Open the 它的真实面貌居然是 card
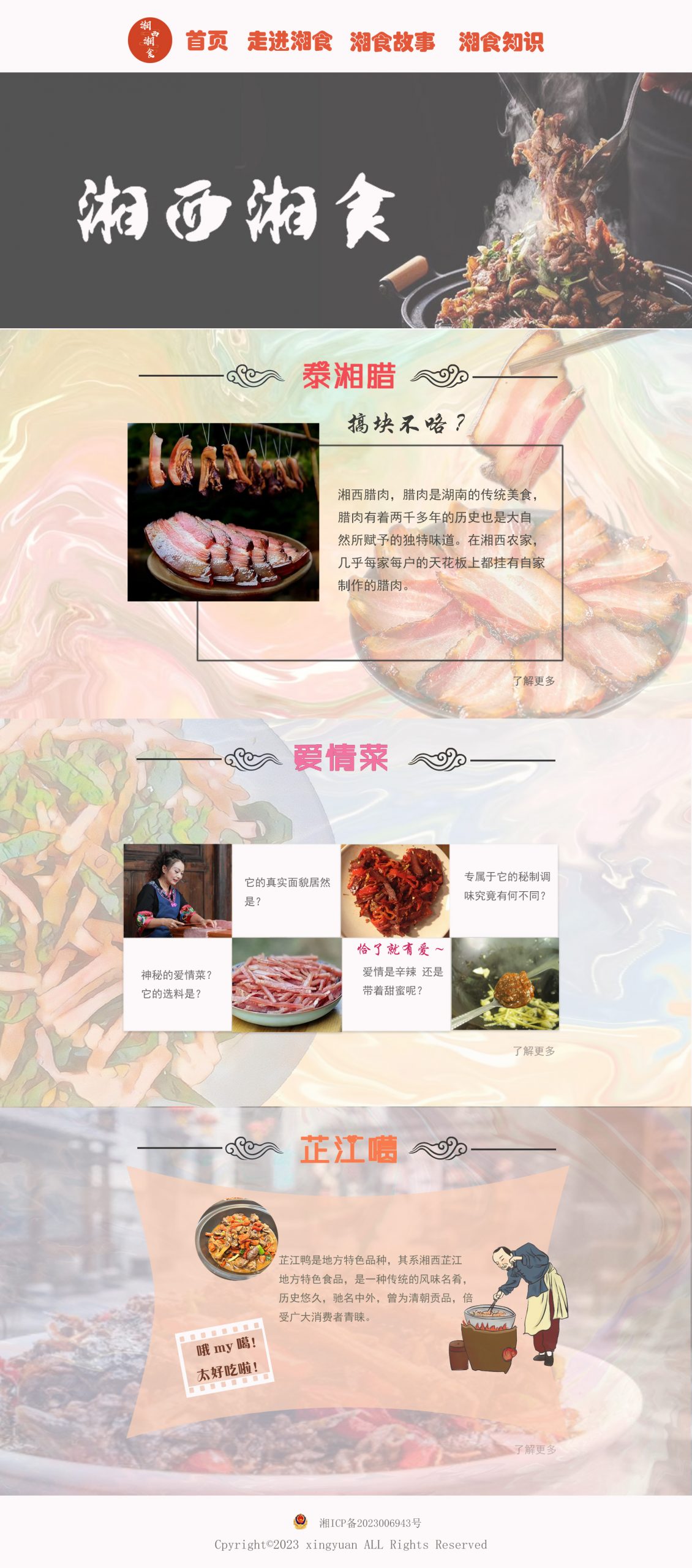 point(286,891)
